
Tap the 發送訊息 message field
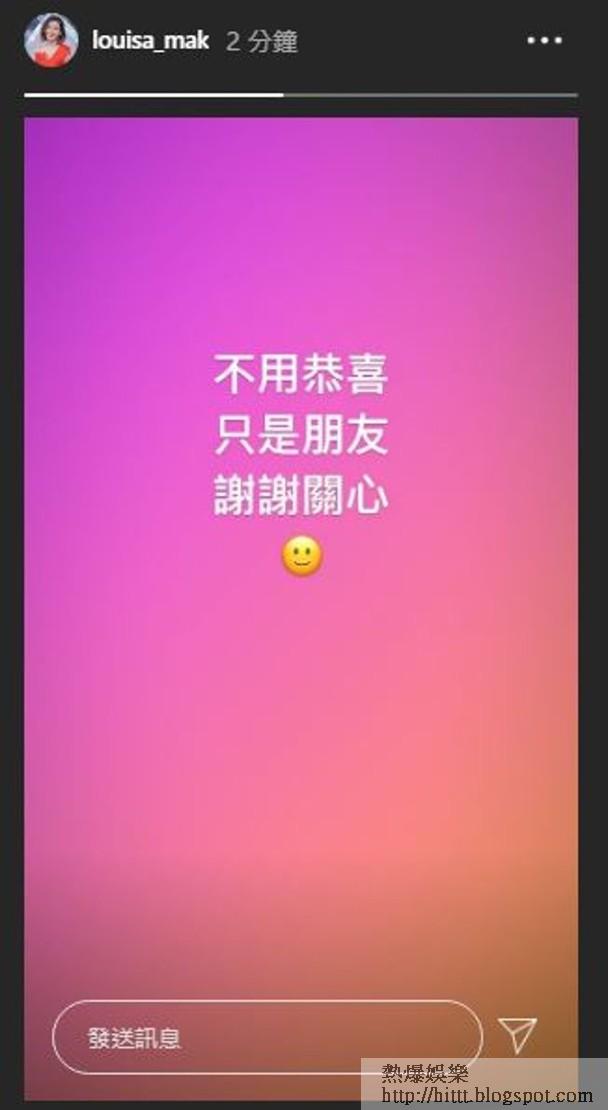pos(266,1037)
